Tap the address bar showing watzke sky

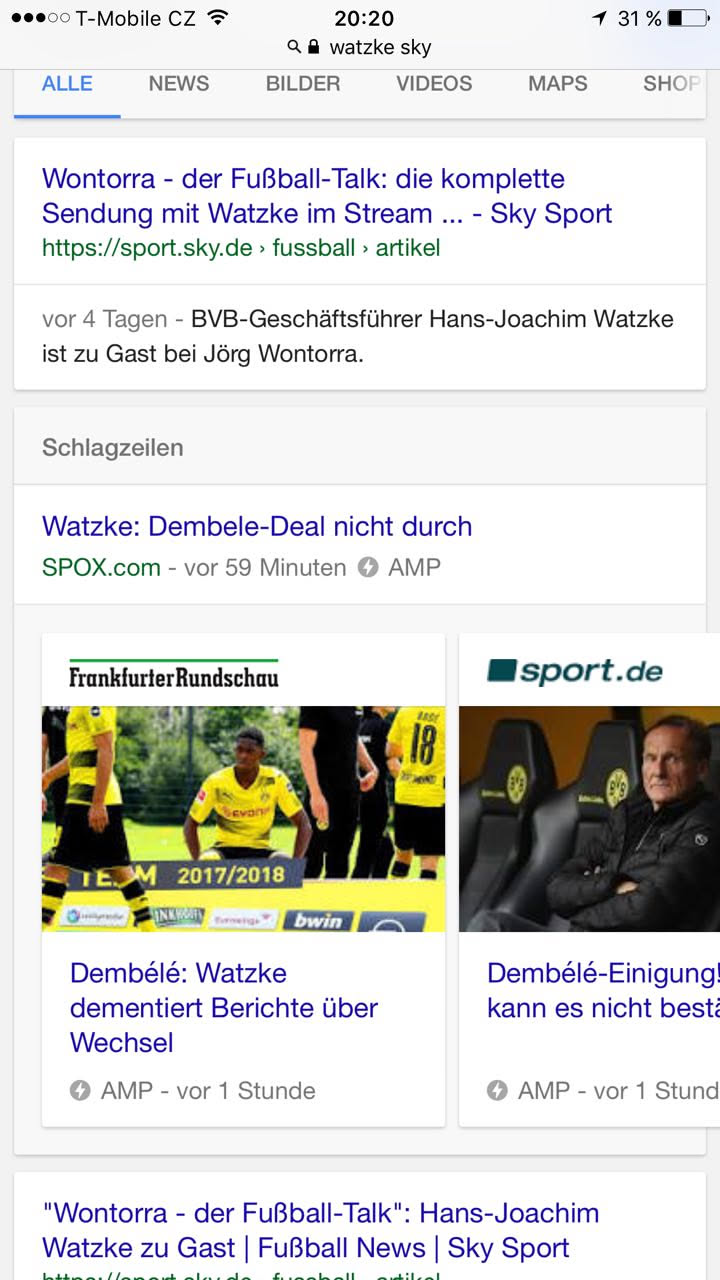point(360,47)
